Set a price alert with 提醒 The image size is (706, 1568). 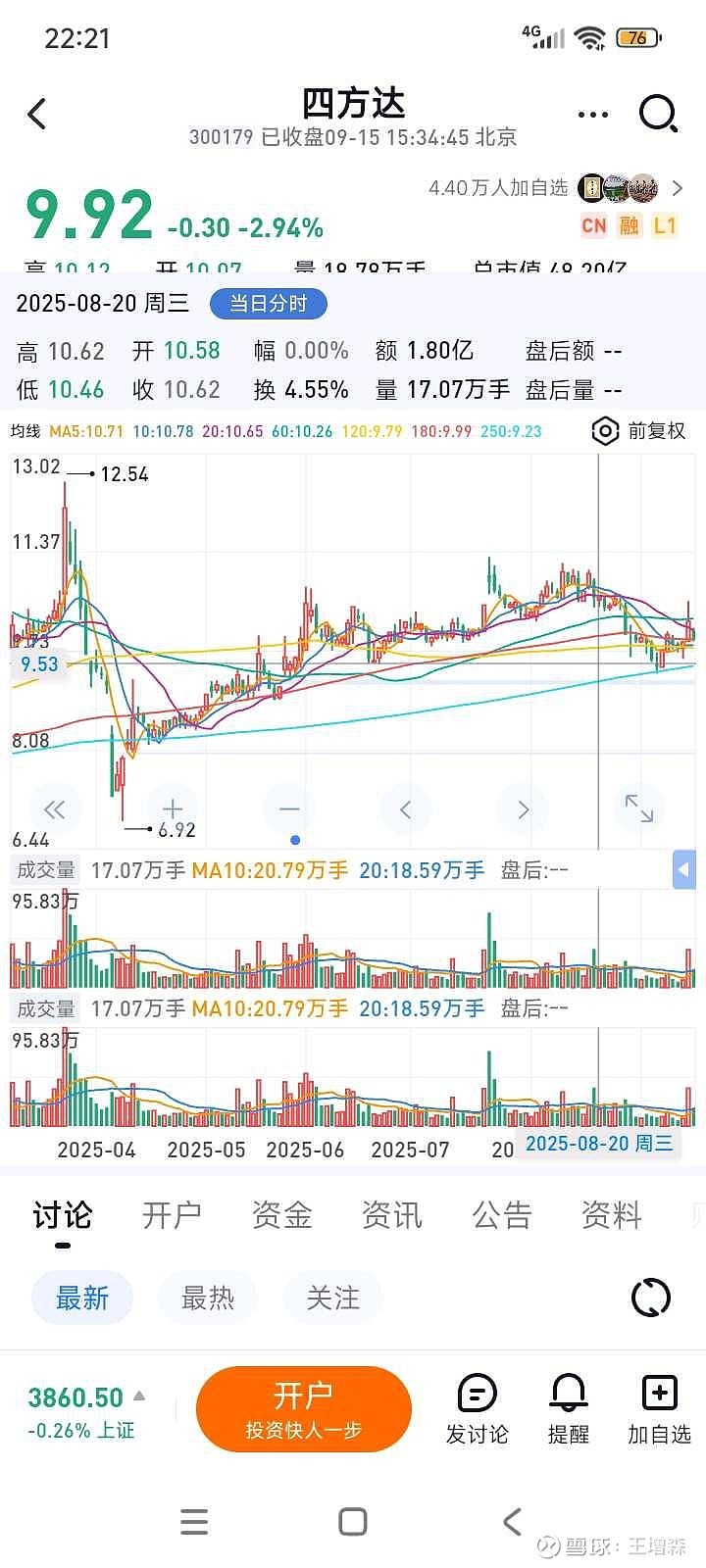pyautogui.click(x=568, y=1409)
